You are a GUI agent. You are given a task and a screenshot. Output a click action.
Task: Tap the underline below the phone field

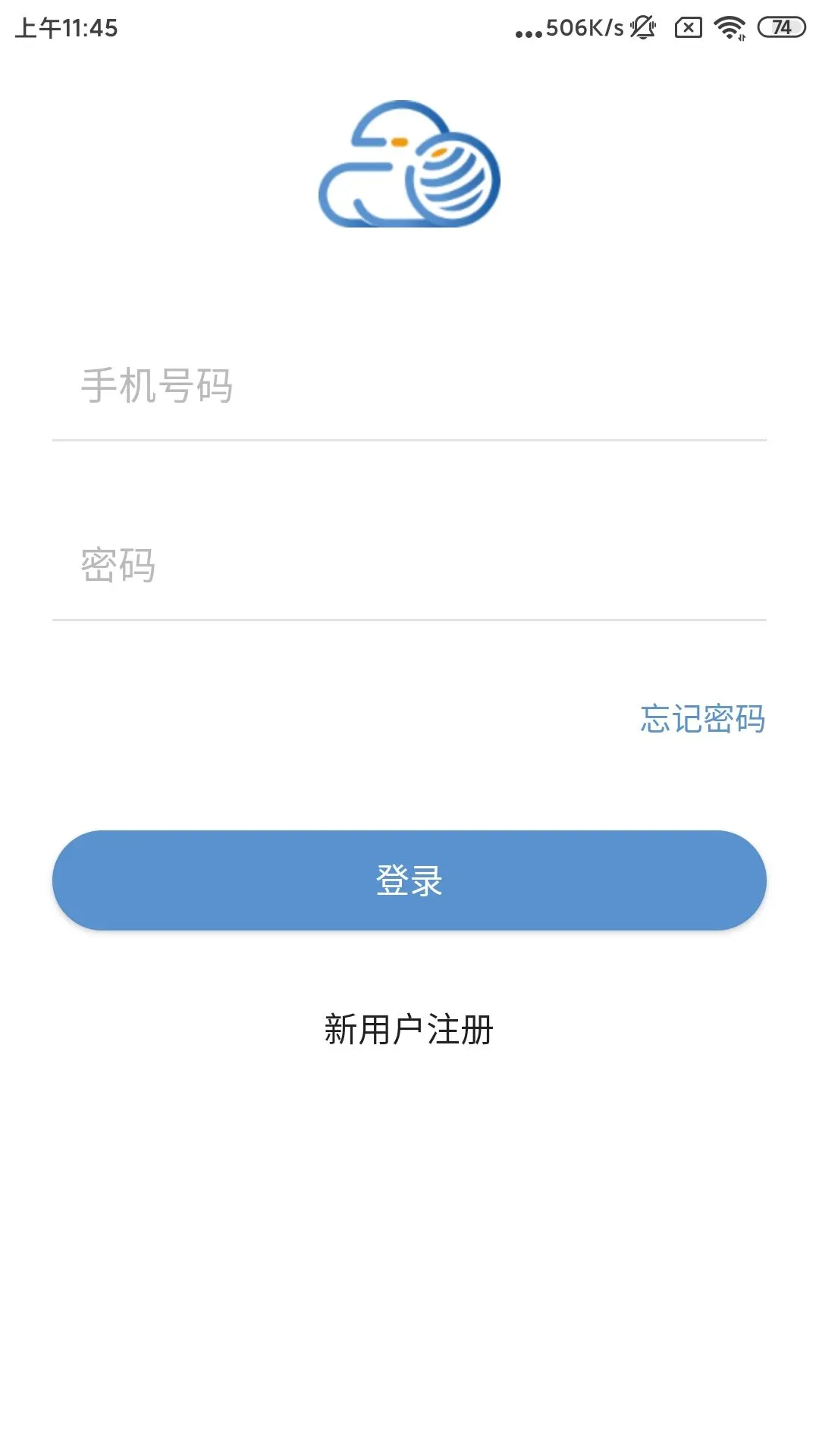tap(409, 438)
